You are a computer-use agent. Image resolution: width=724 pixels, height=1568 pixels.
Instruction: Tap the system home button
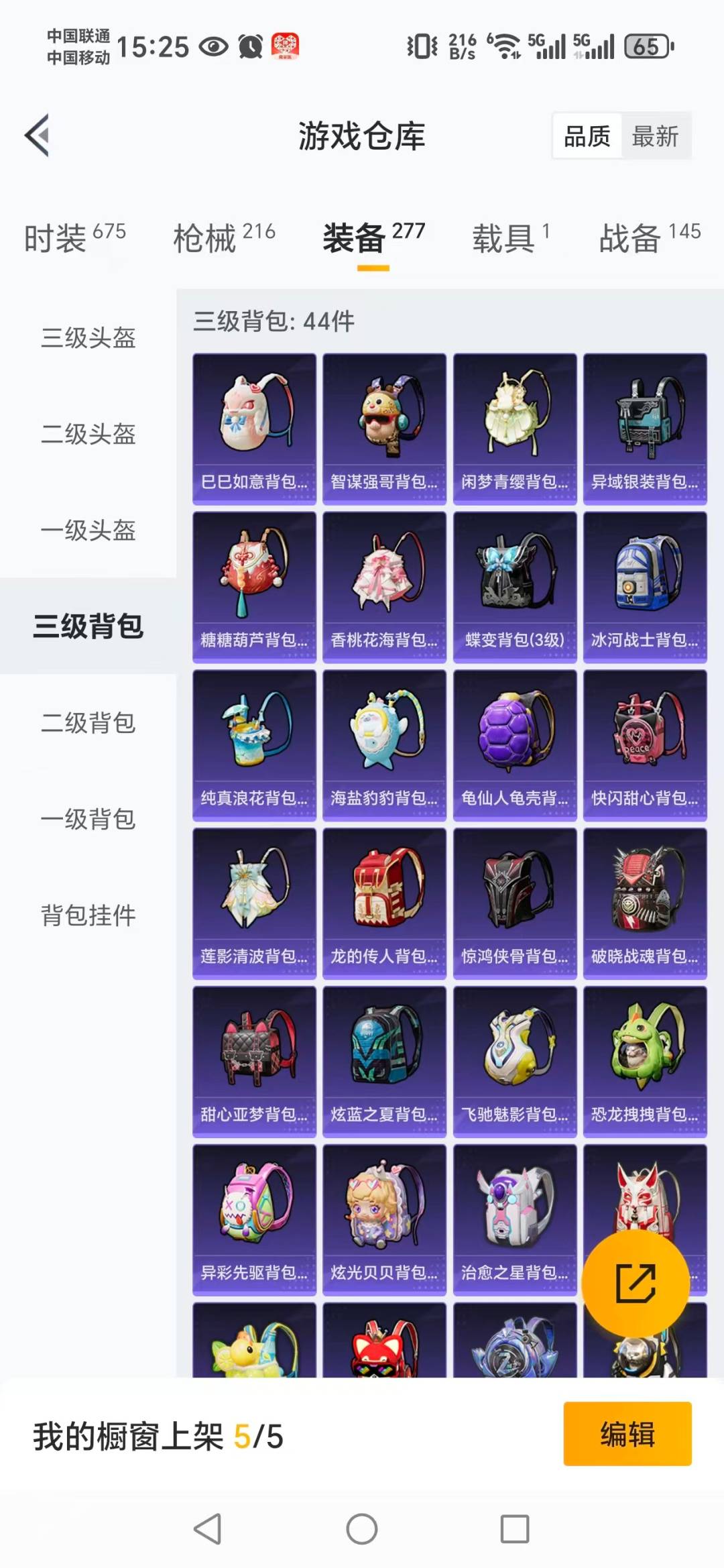click(361, 1530)
